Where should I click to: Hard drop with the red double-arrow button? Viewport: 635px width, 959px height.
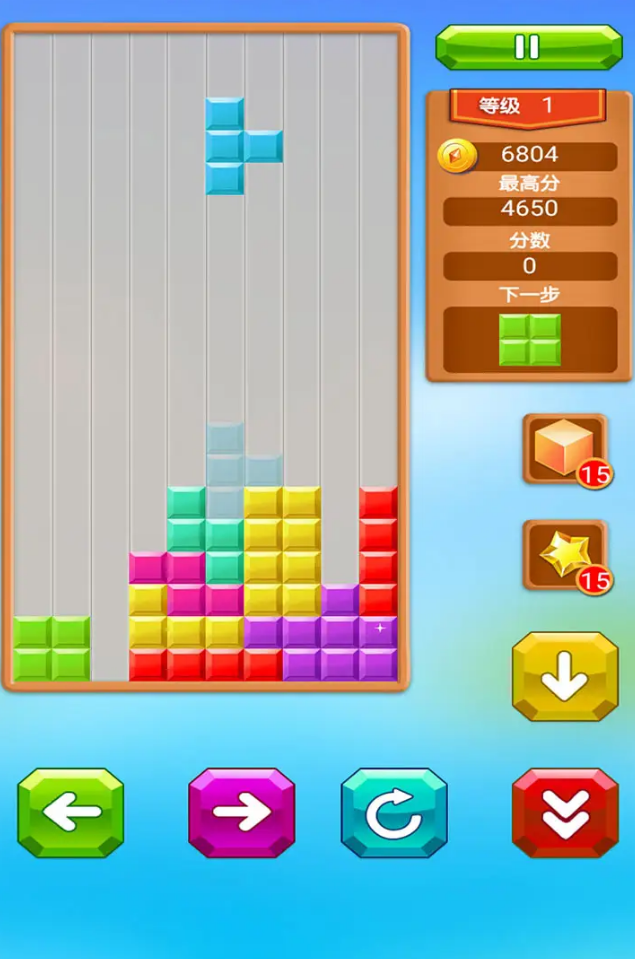coord(565,813)
